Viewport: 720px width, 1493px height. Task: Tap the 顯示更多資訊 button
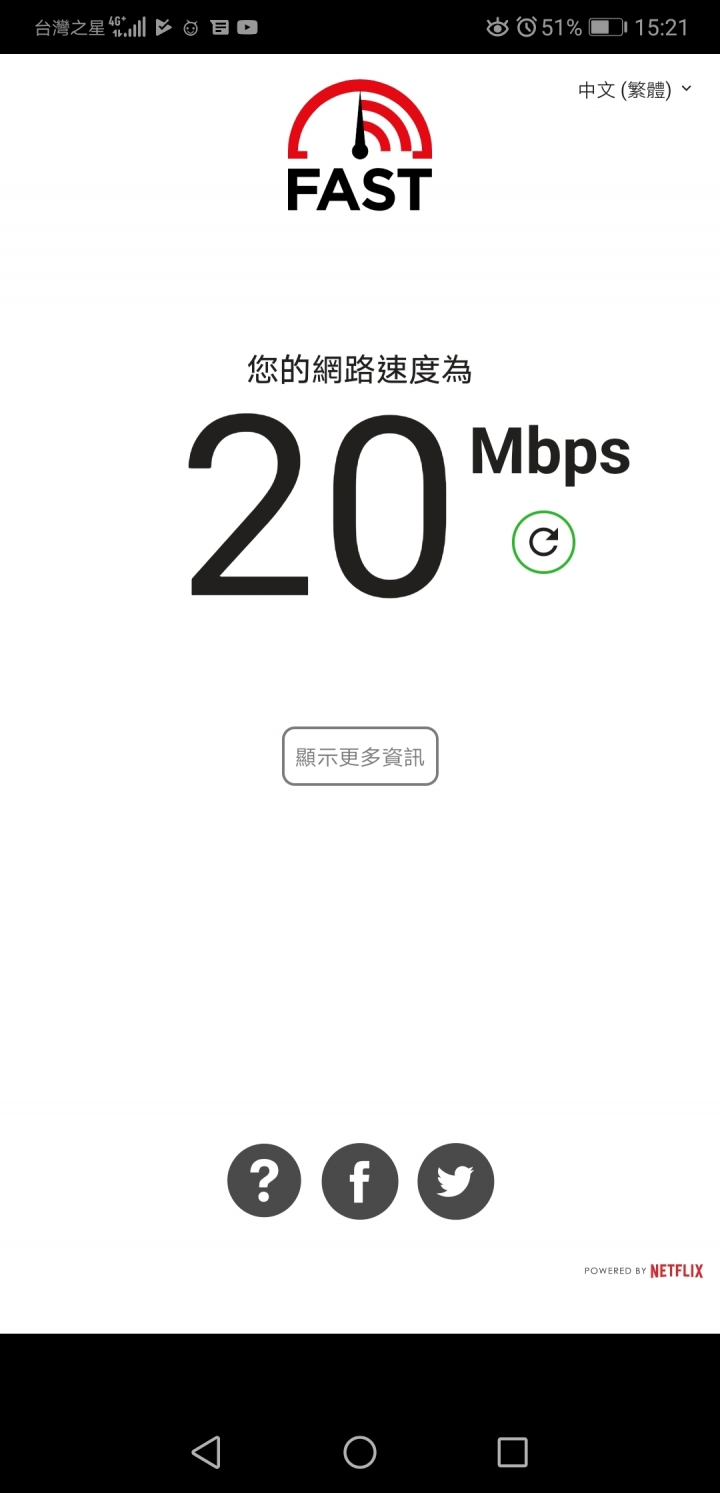tap(360, 757)
